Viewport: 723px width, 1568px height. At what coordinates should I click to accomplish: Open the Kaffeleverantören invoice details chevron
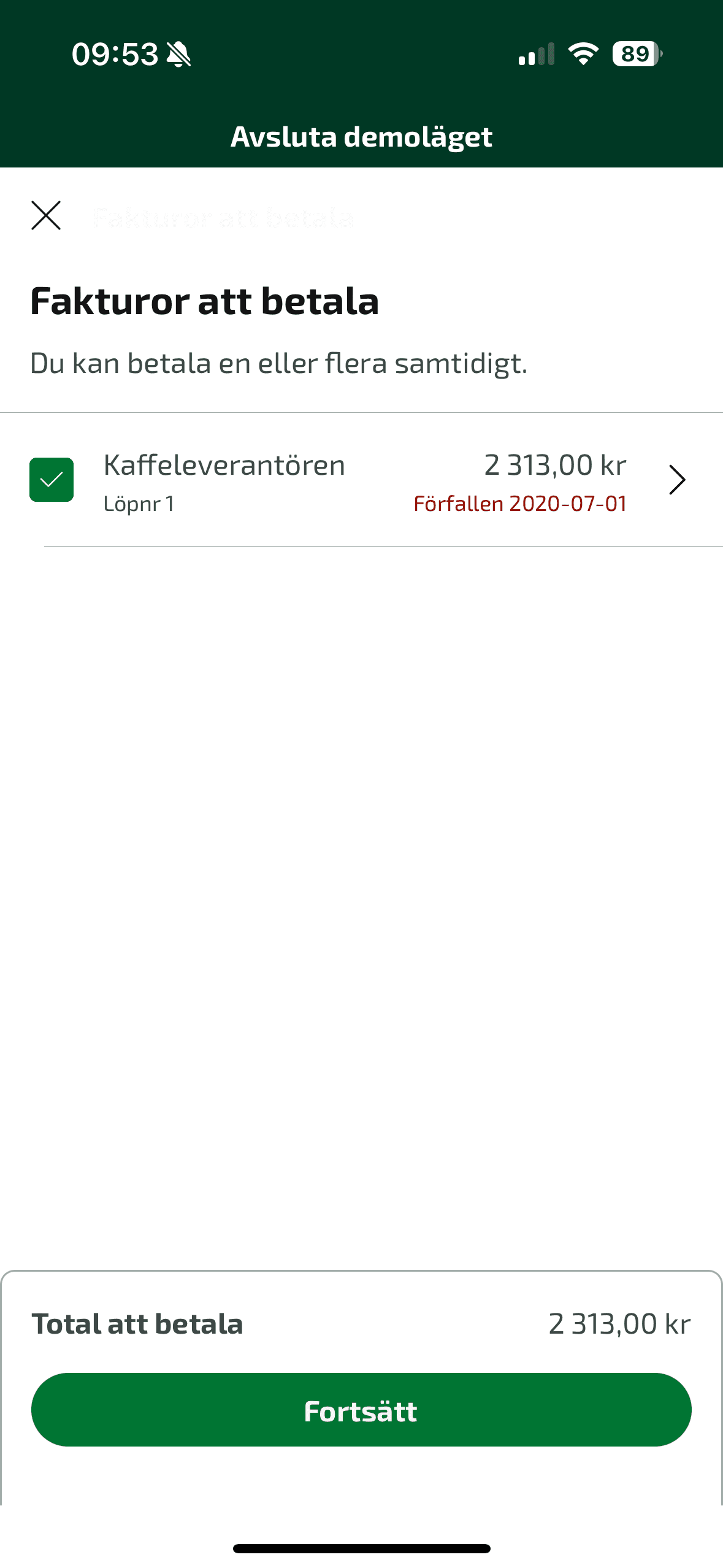(x=676, y=480)
